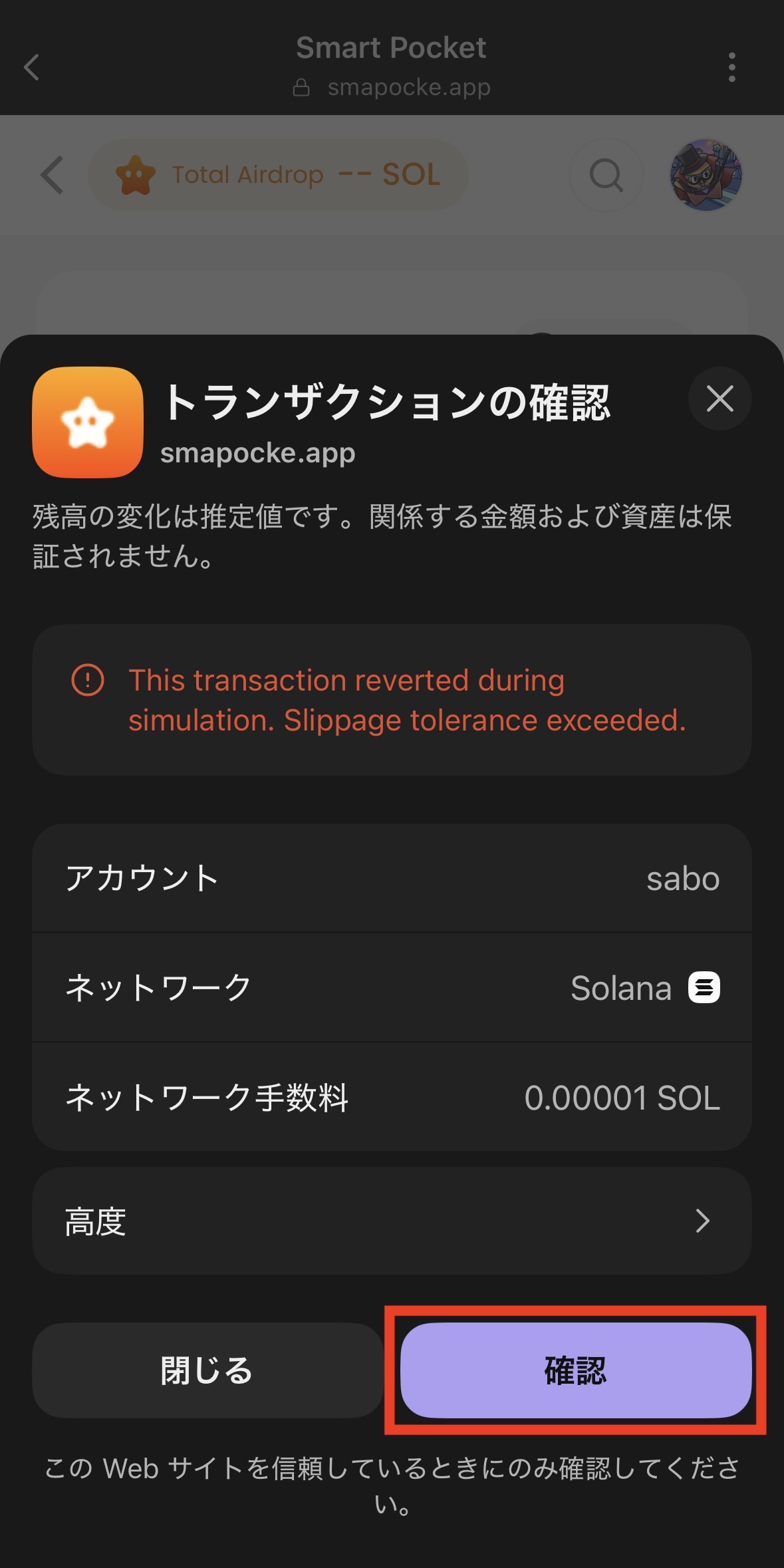Confirm the transaction with 確認 button

[x=575, y=1370]
